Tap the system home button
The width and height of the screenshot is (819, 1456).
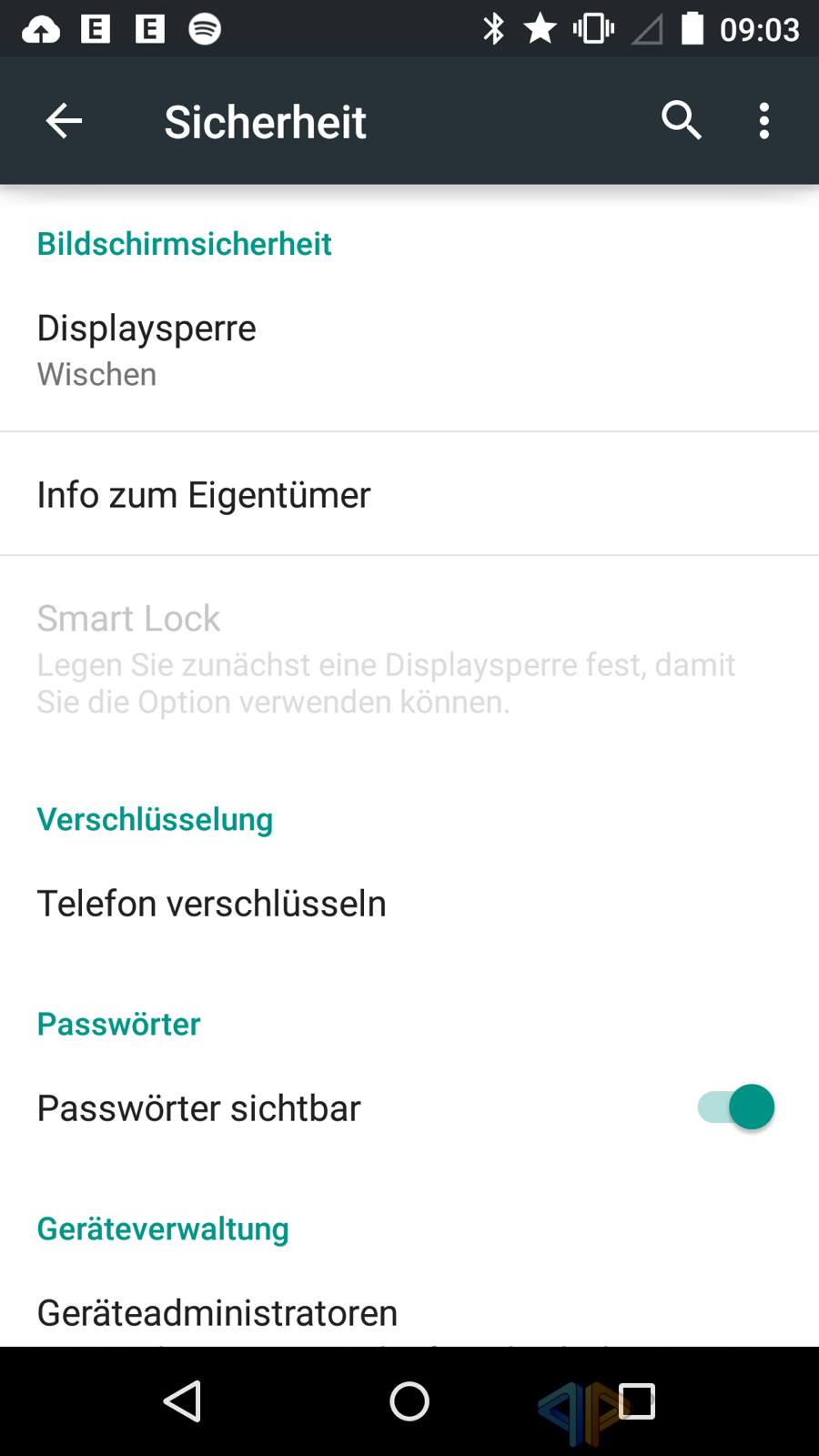pos(409,1401)
